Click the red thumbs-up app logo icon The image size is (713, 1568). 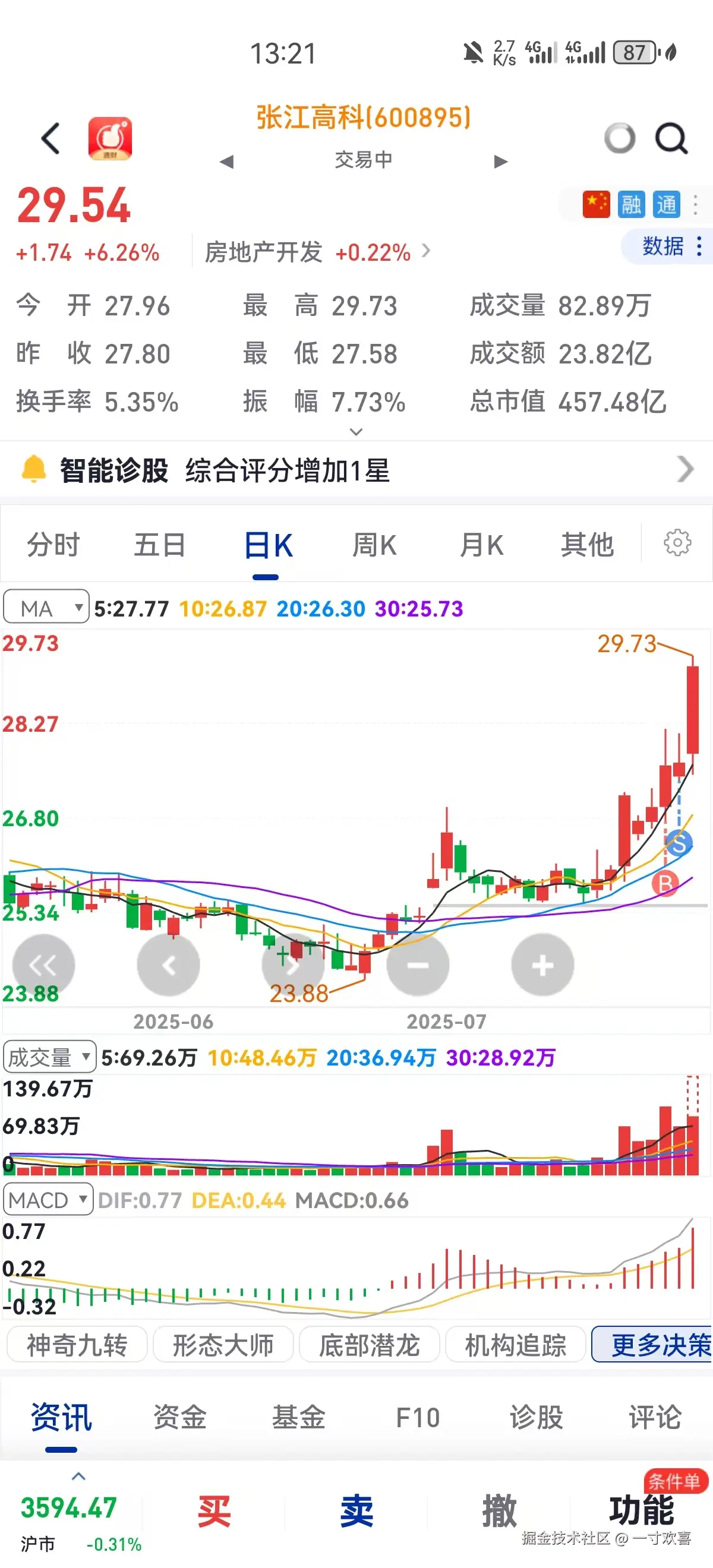109,138
